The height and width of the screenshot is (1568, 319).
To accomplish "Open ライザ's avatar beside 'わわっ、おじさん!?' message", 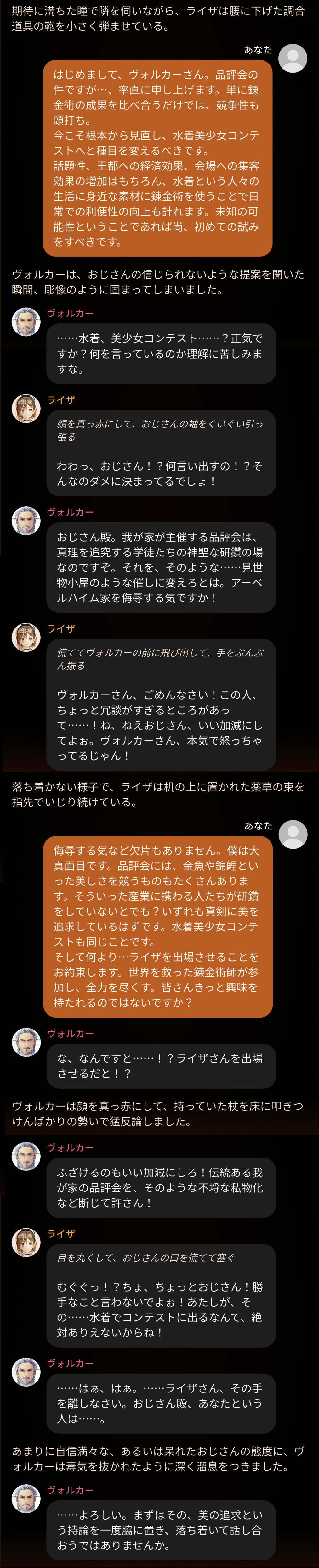I will point(26,408).
